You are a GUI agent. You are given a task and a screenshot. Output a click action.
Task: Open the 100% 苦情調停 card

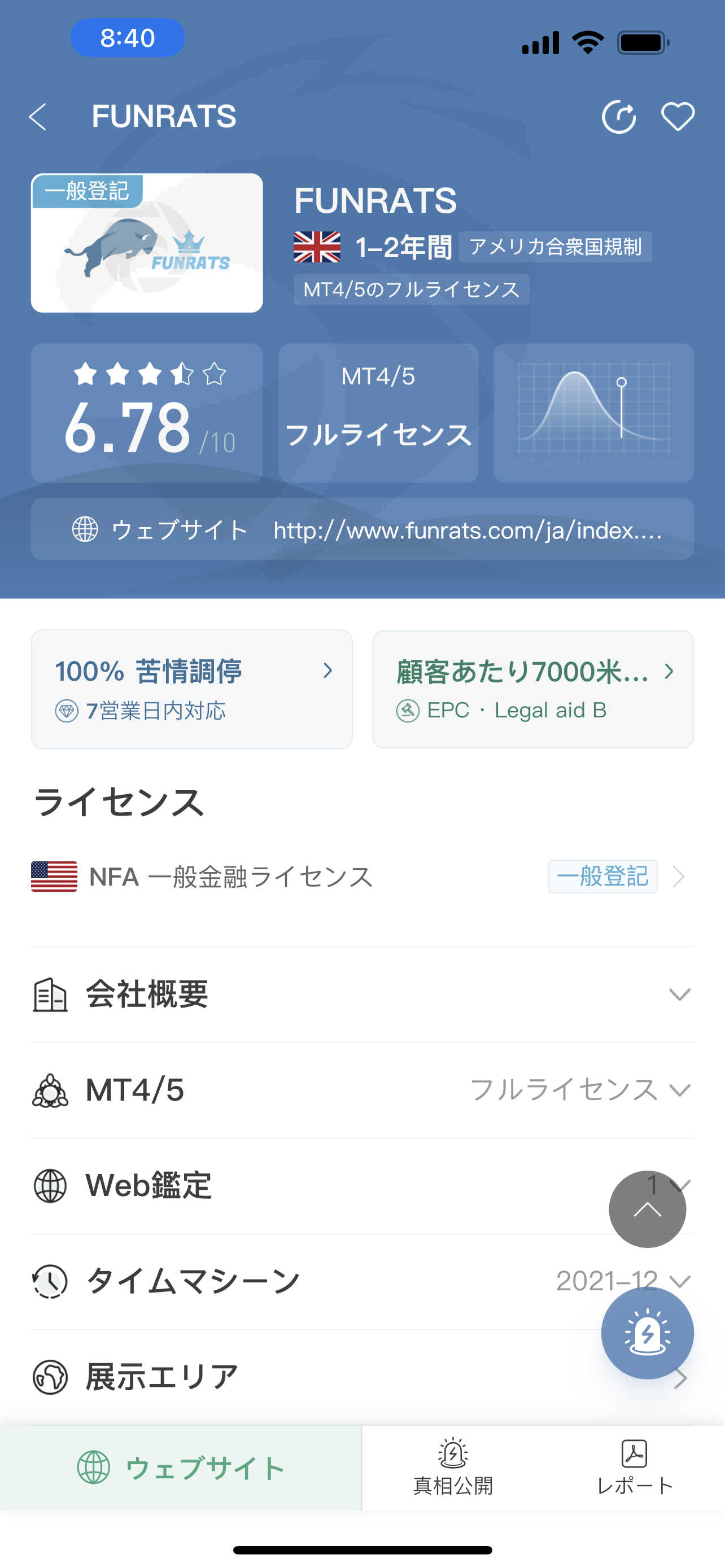point(192,689)
